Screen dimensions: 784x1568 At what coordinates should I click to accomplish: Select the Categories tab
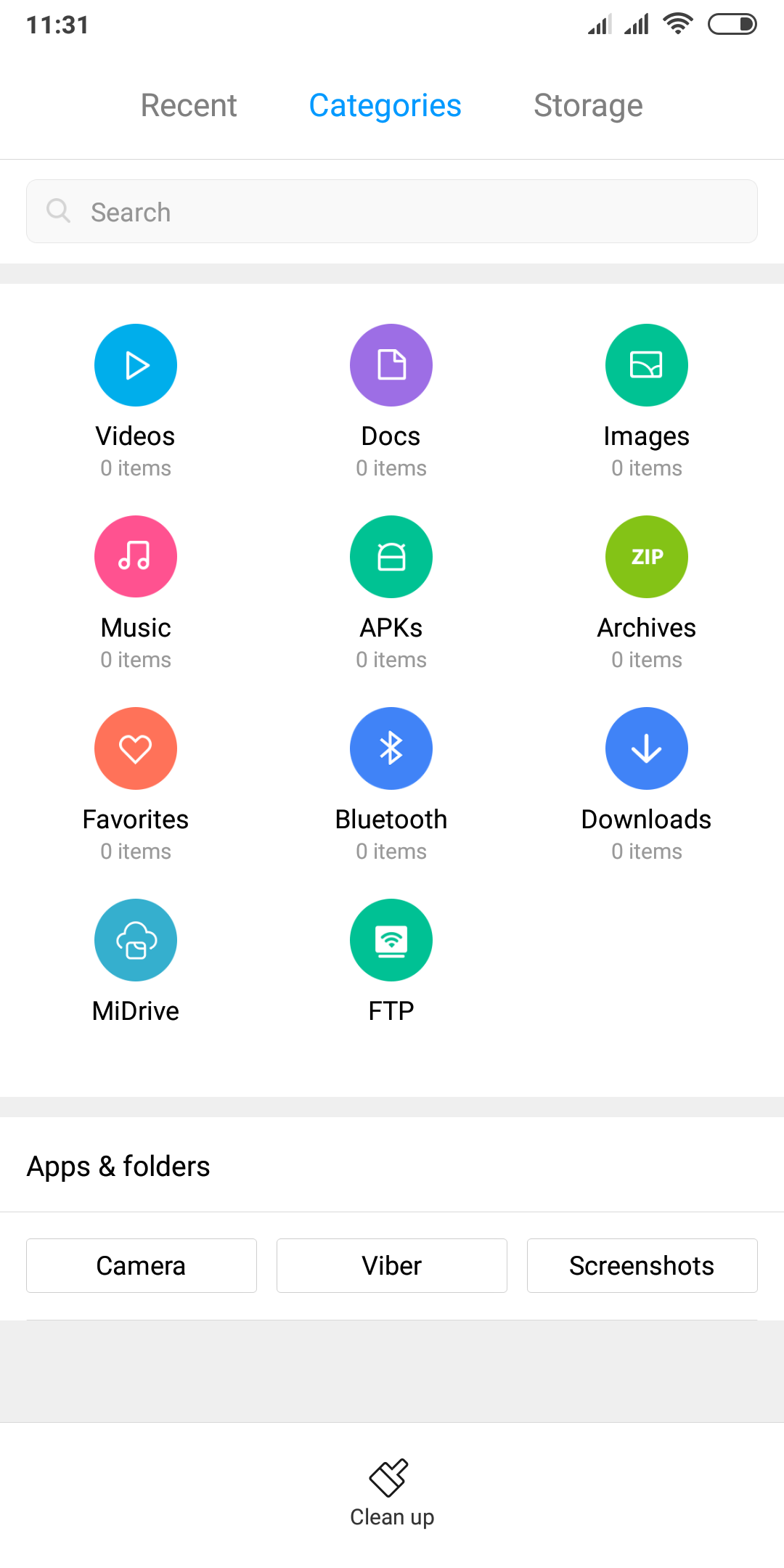pyautogui.click(x=385, y=106)
